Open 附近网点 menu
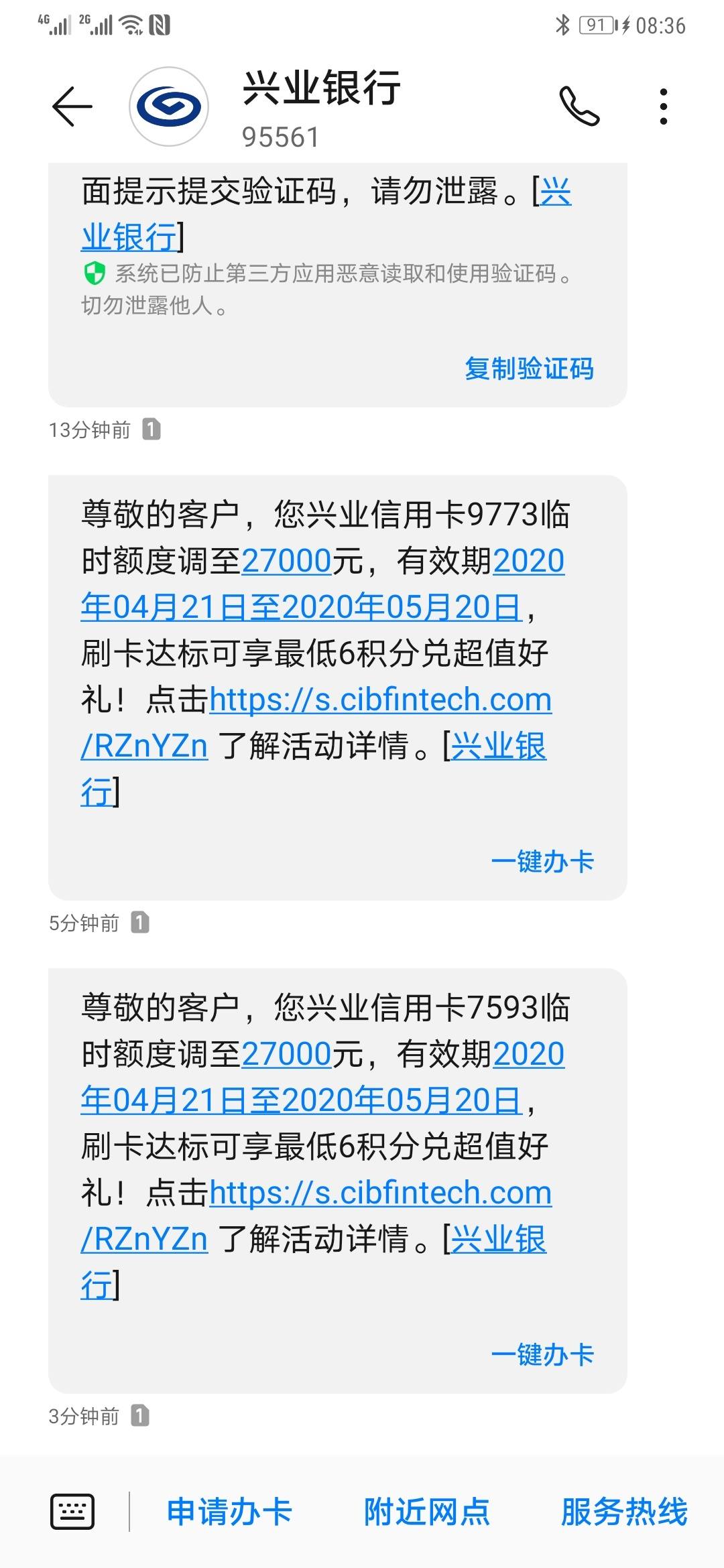The width and height of the screenshot is (724, 1568). [426, 1512]
